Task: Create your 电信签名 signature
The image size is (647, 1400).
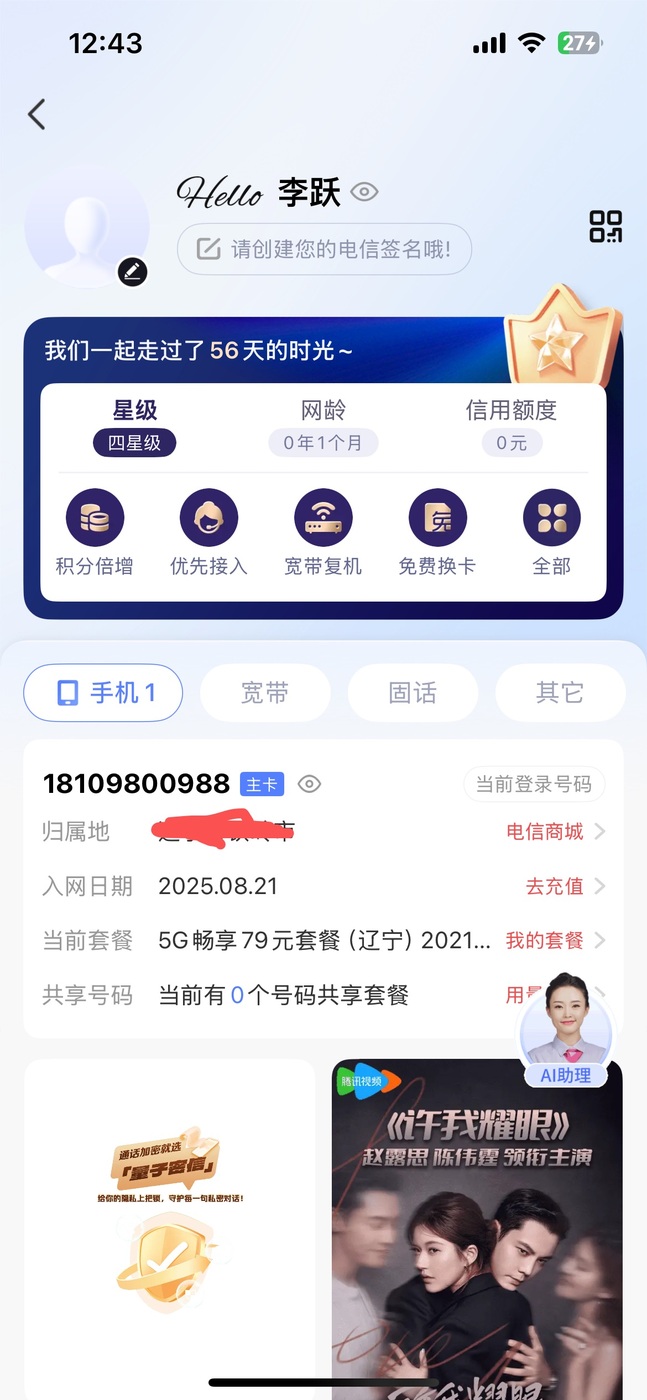Action: click(x=324, y=249)
